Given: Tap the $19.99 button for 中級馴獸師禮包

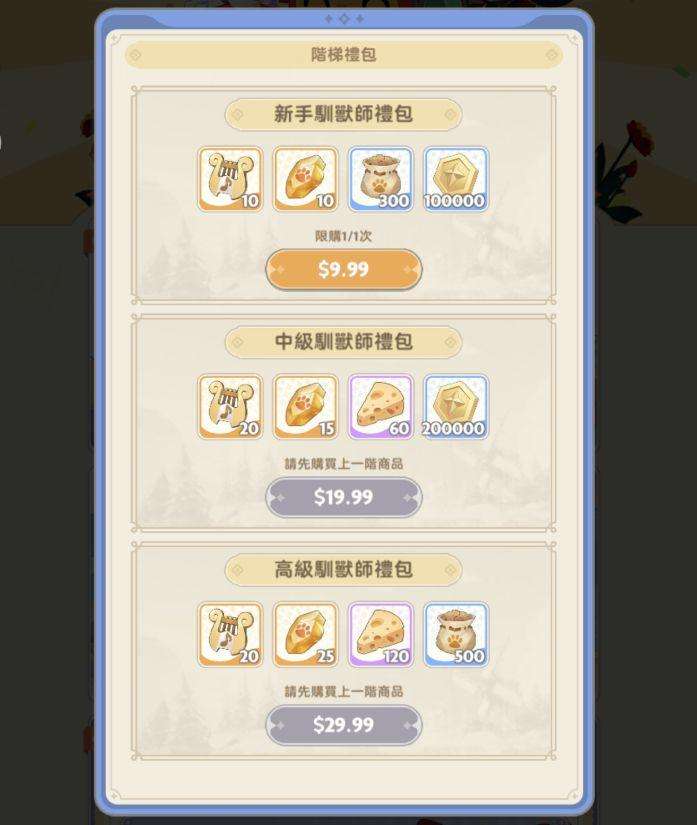Looking at the screenshot, I should click(343, 497).
